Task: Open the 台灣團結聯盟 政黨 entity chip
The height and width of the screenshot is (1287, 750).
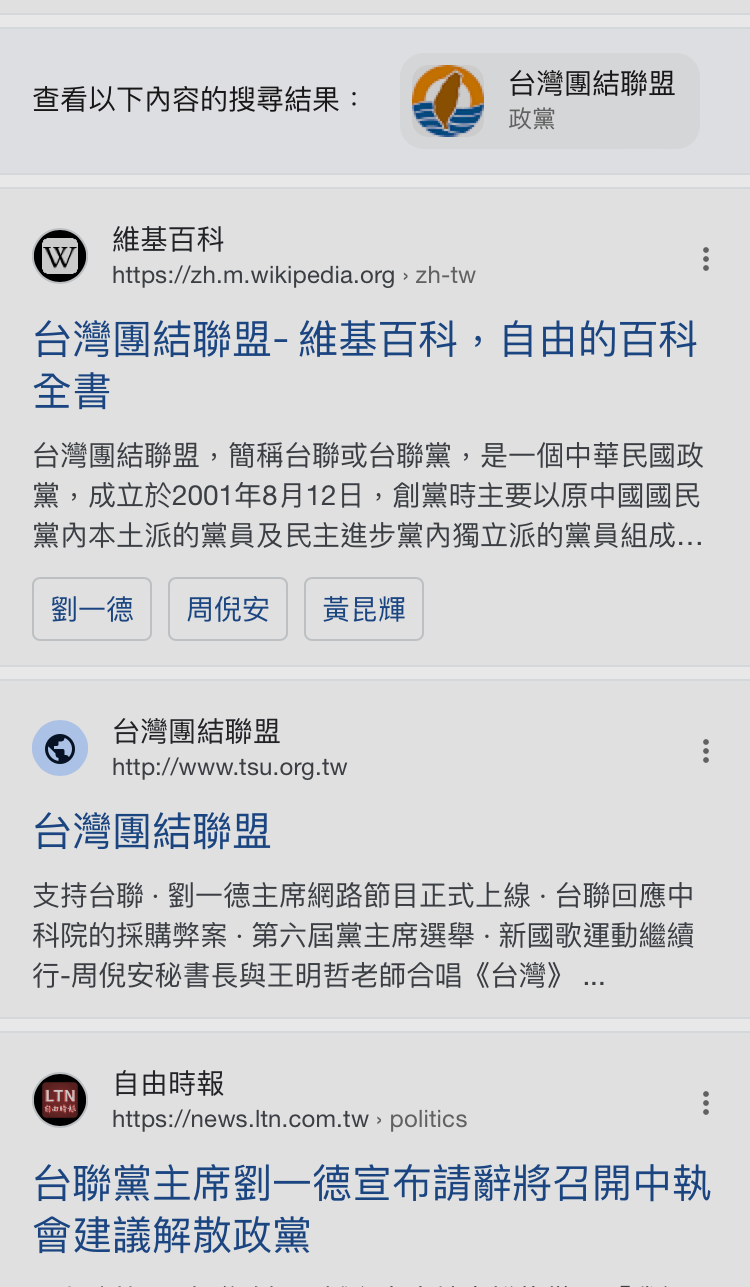Action: tap(550, 101)
